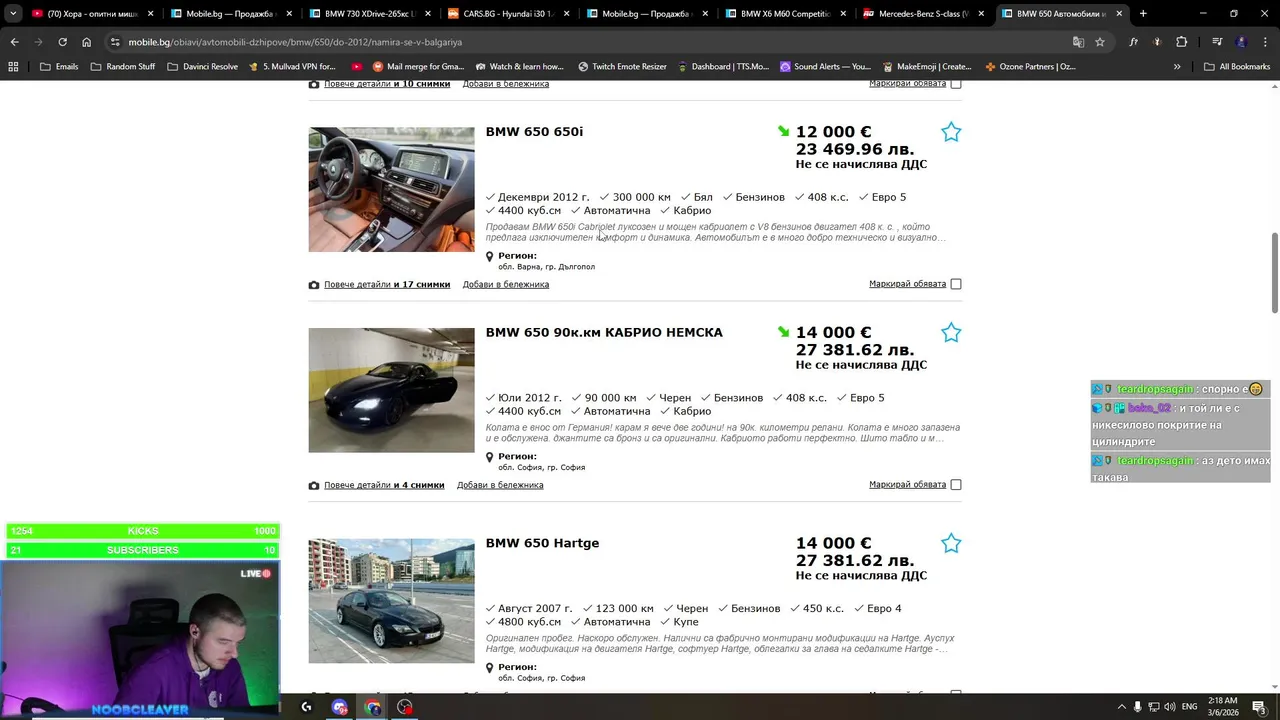Open the BMW 650 90к.км КАБРИО НЕМСКА listing
The image size is (1280, 720).
pos(603,333)
